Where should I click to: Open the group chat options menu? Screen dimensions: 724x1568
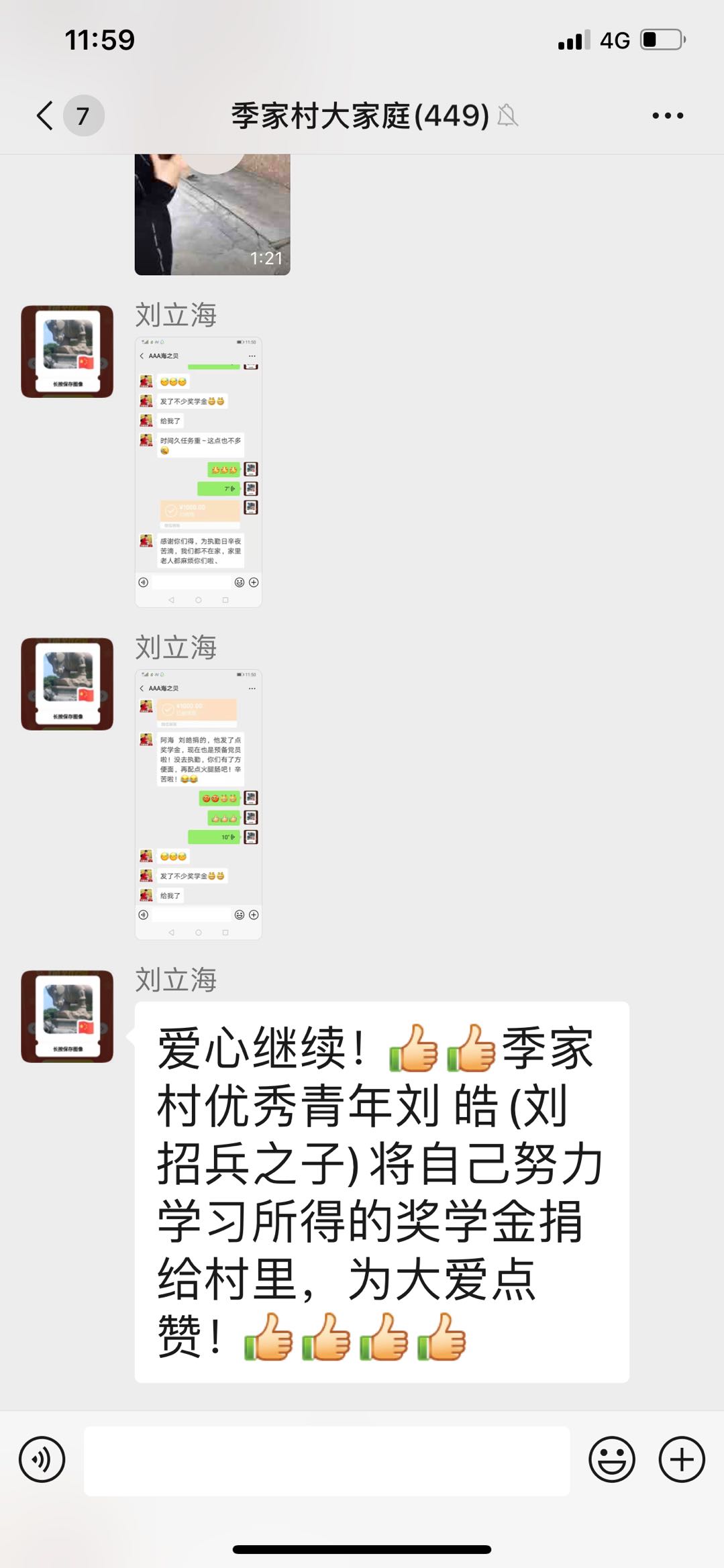(667, 115)
